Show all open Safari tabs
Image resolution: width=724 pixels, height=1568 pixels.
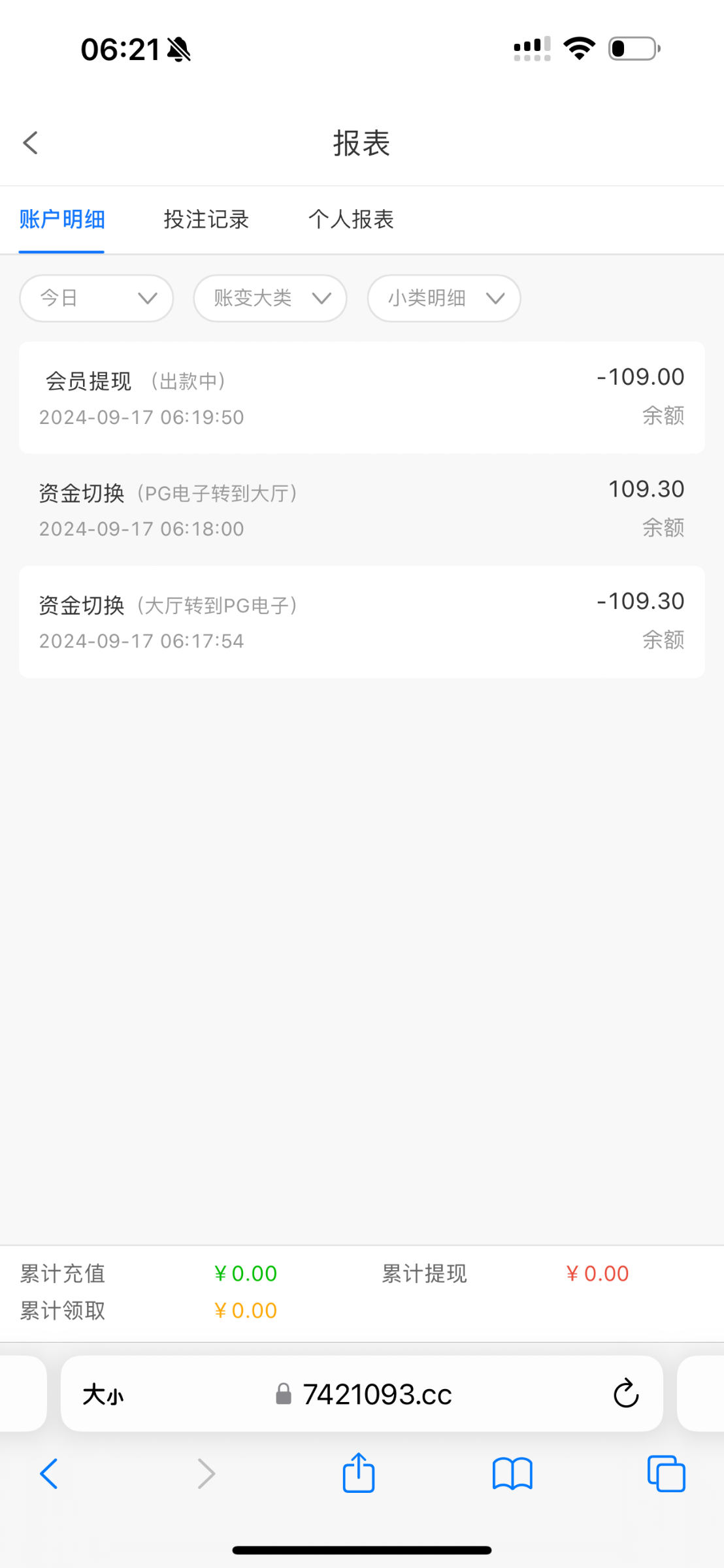coord(666,1474)
